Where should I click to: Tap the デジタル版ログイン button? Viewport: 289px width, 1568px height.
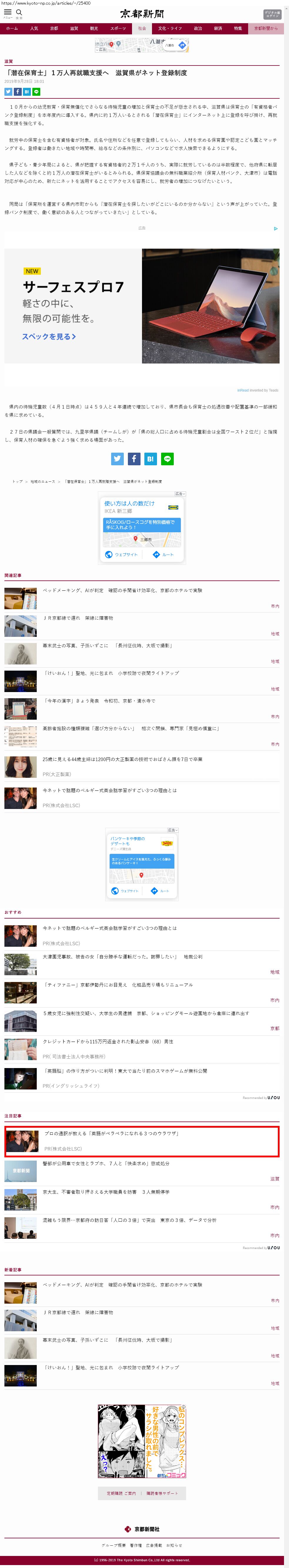coord(272,14)
